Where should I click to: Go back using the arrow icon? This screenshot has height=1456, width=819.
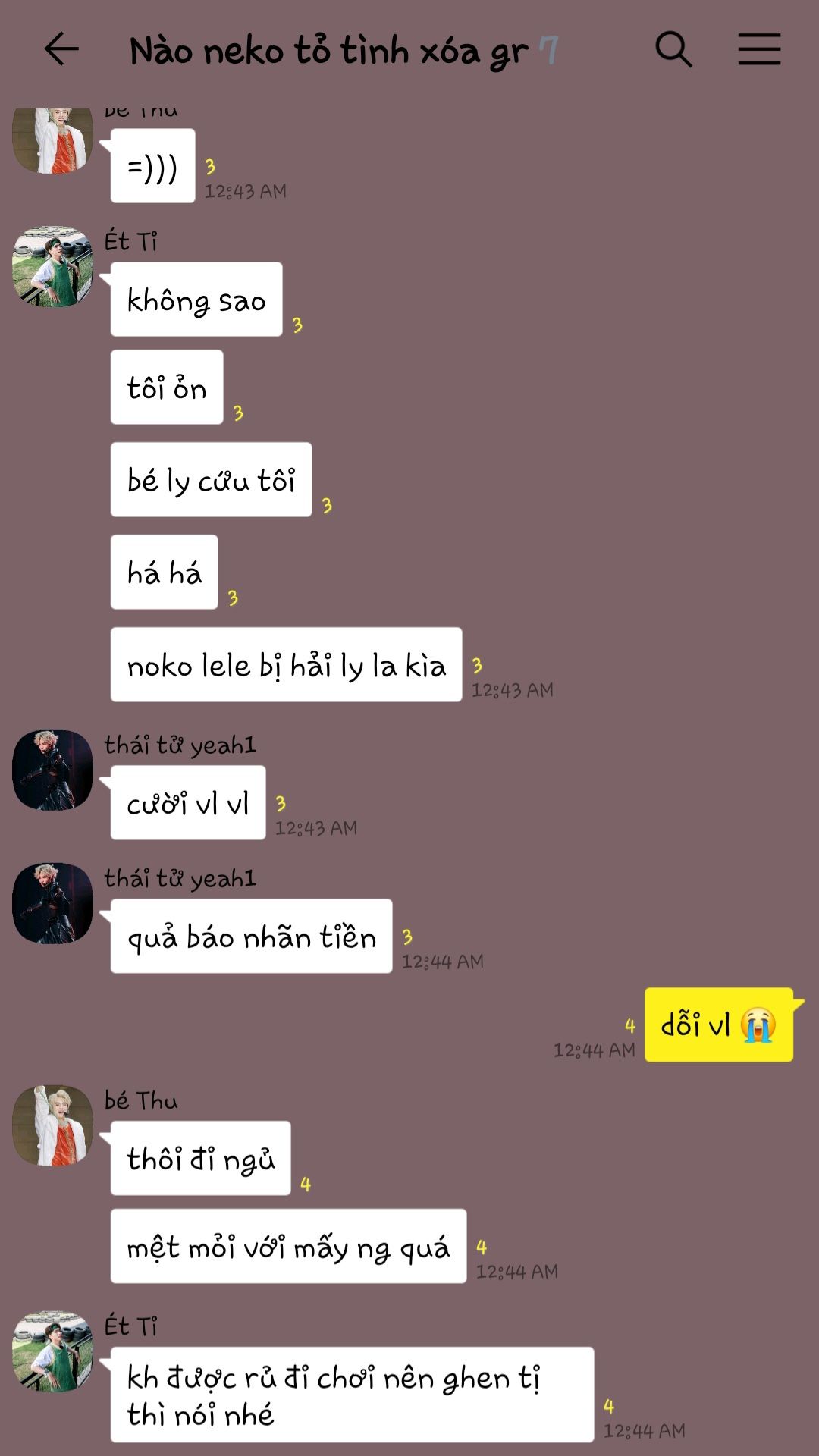click(61, 50)
